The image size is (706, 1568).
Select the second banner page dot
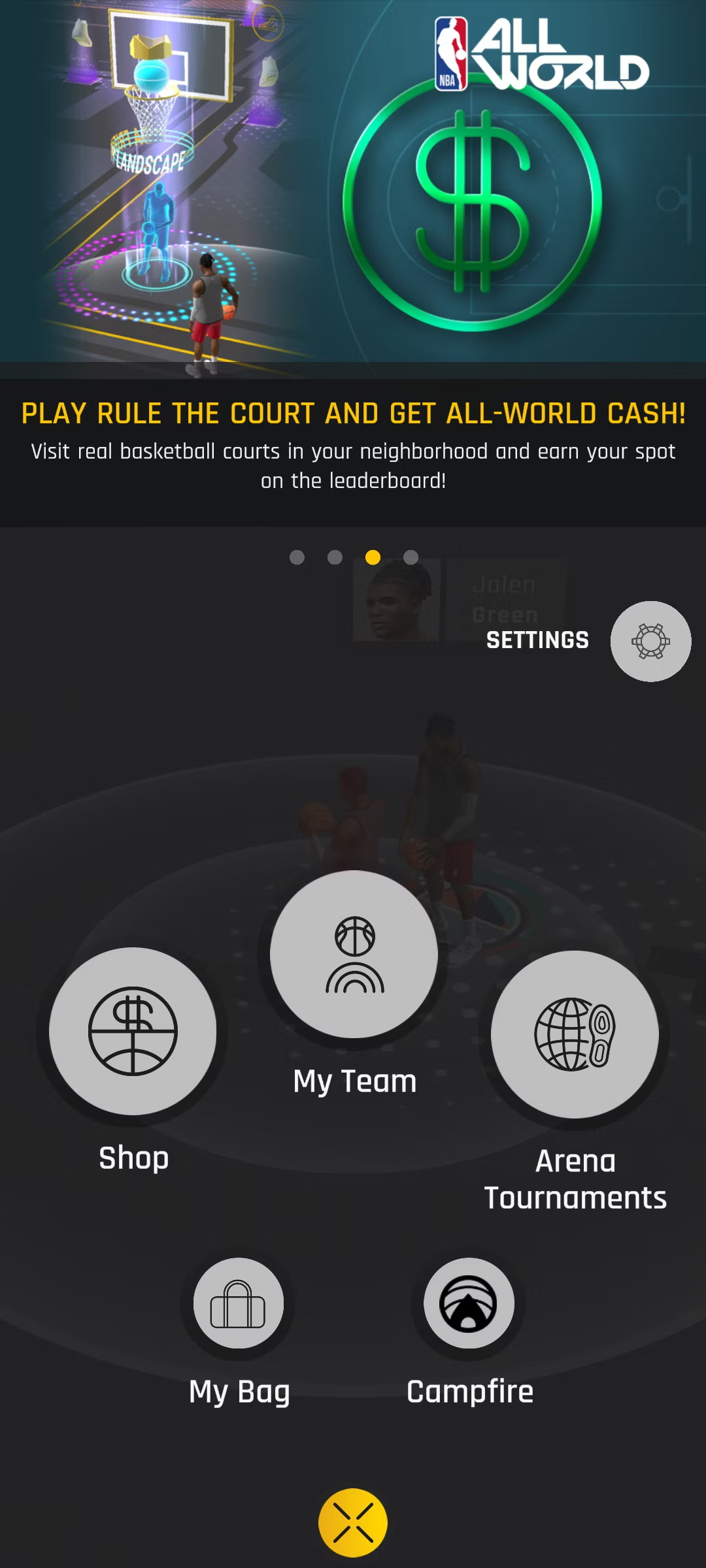click(335, 557)
